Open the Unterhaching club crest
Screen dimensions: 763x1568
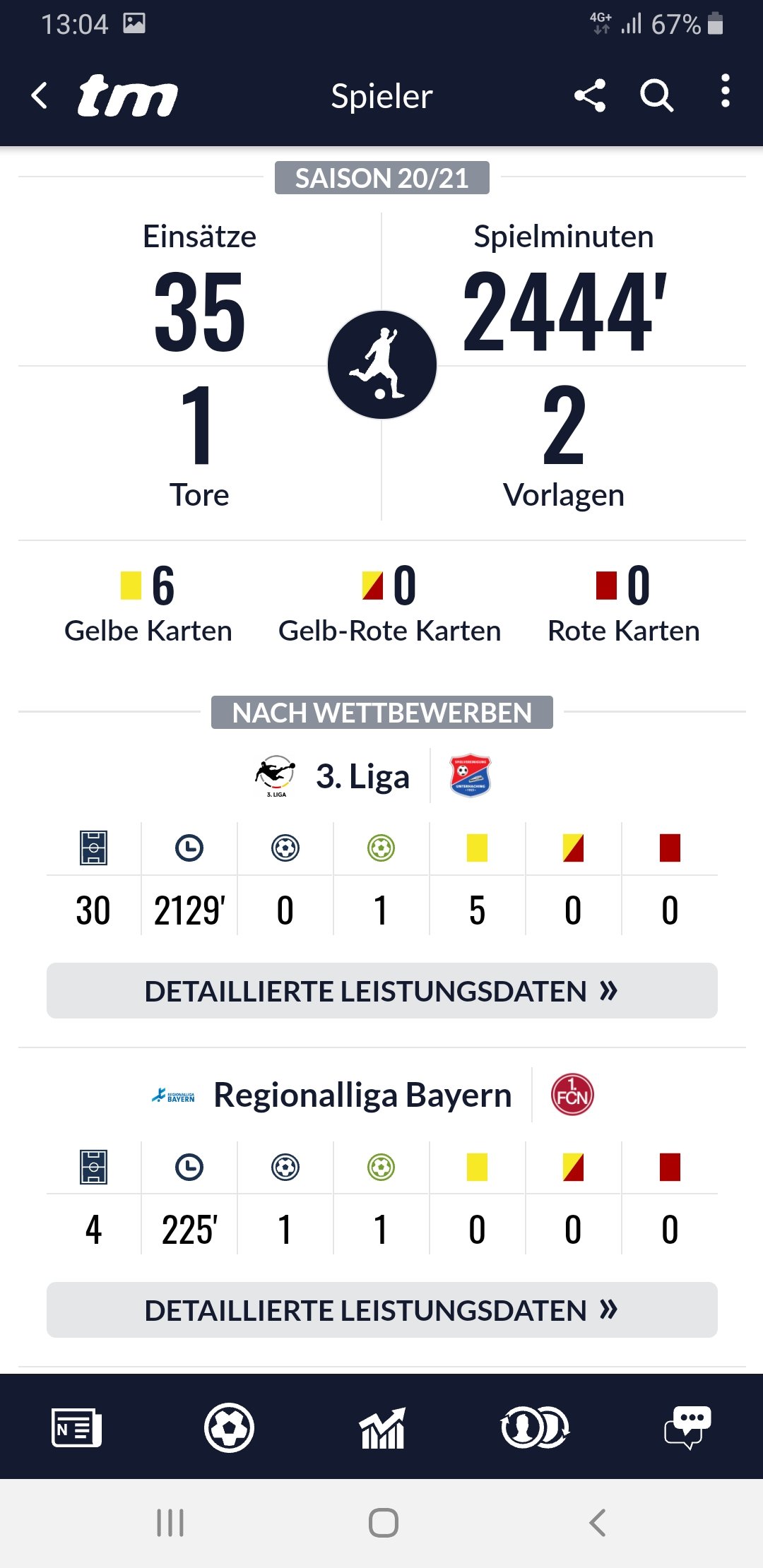(x=470, y=776)
